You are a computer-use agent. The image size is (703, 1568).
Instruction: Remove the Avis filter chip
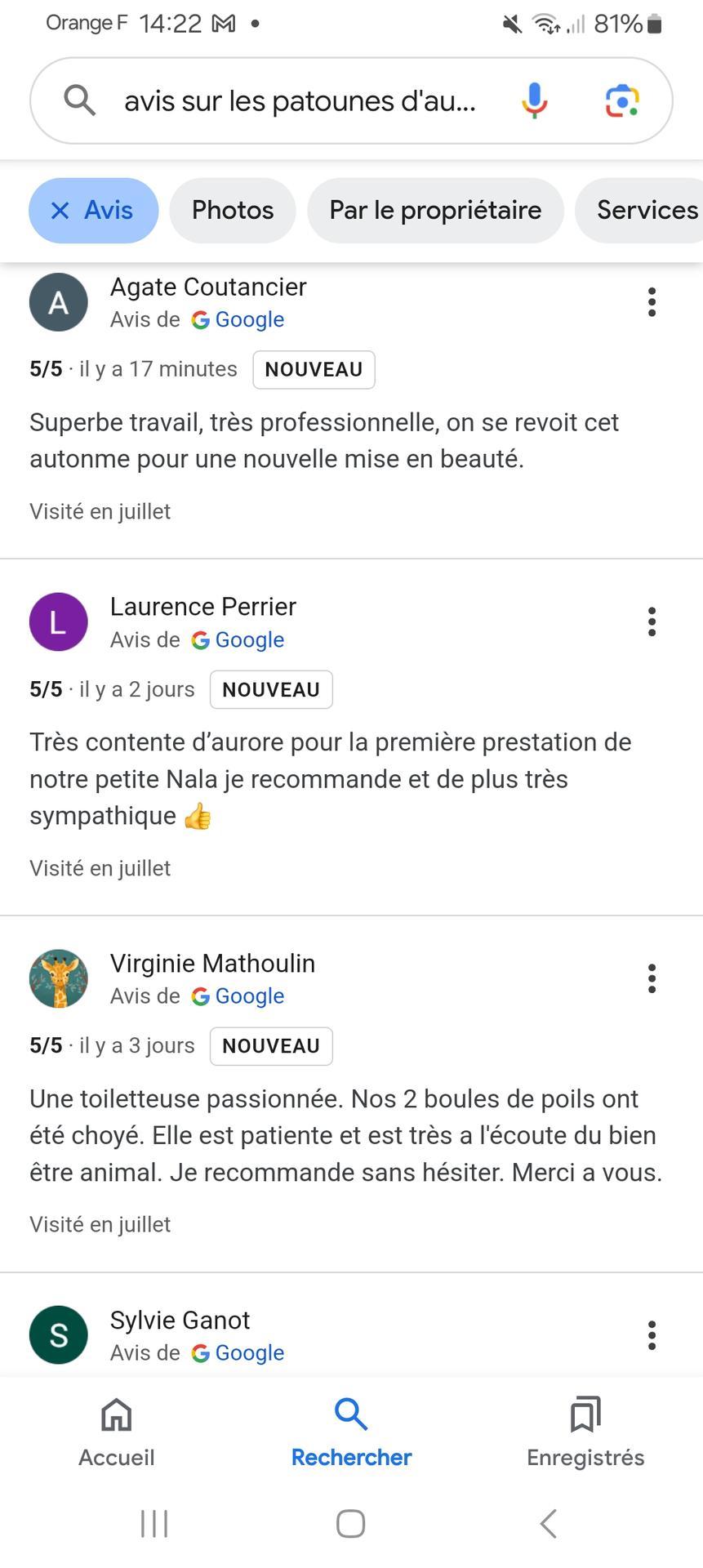click(60, 211)
